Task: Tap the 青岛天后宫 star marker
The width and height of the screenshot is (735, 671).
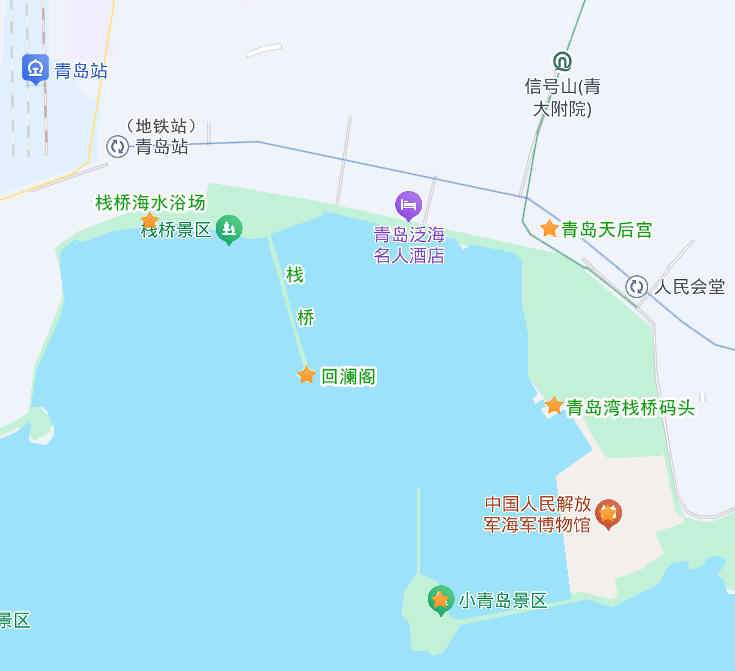Action: click(549, 229)
